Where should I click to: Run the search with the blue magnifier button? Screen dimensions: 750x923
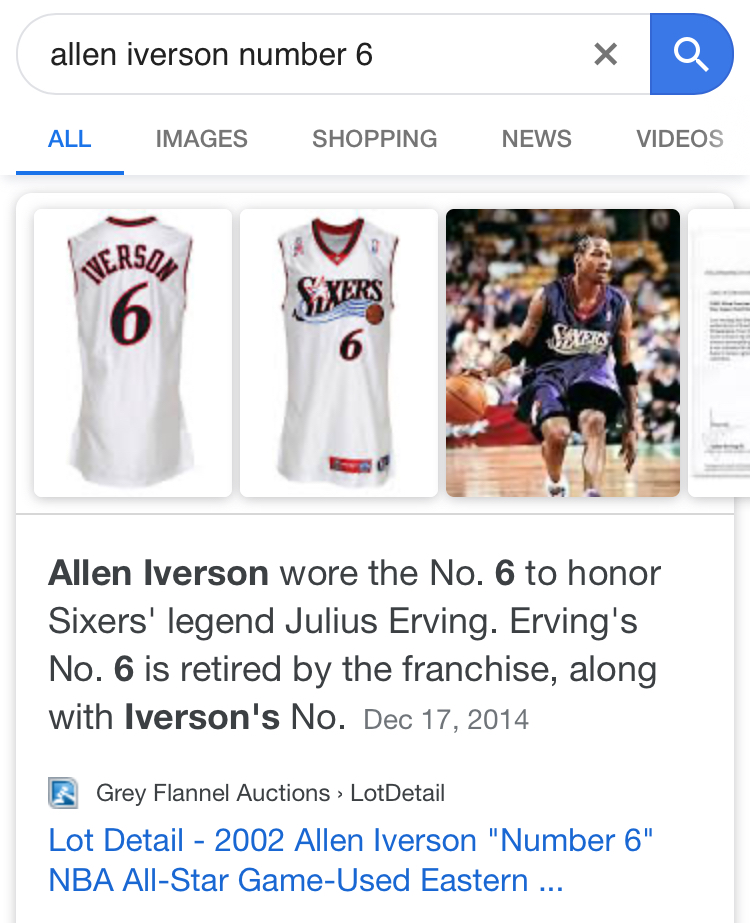pyautogui.click(x=691, y=54)
